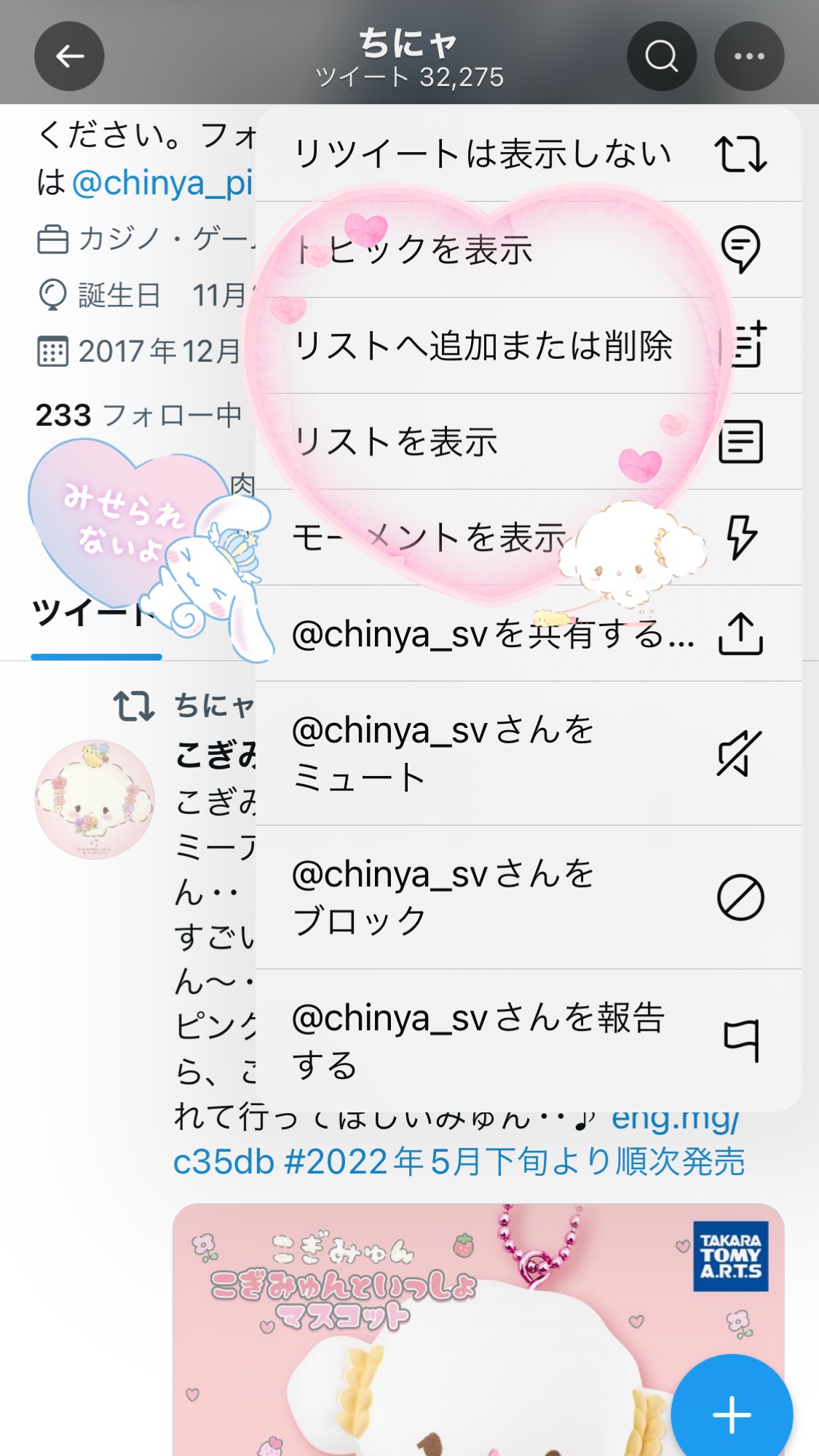This screenshot has height=1456, width=819.
Task: Tap the three-dot overflow button
Action: coord(749,56)
